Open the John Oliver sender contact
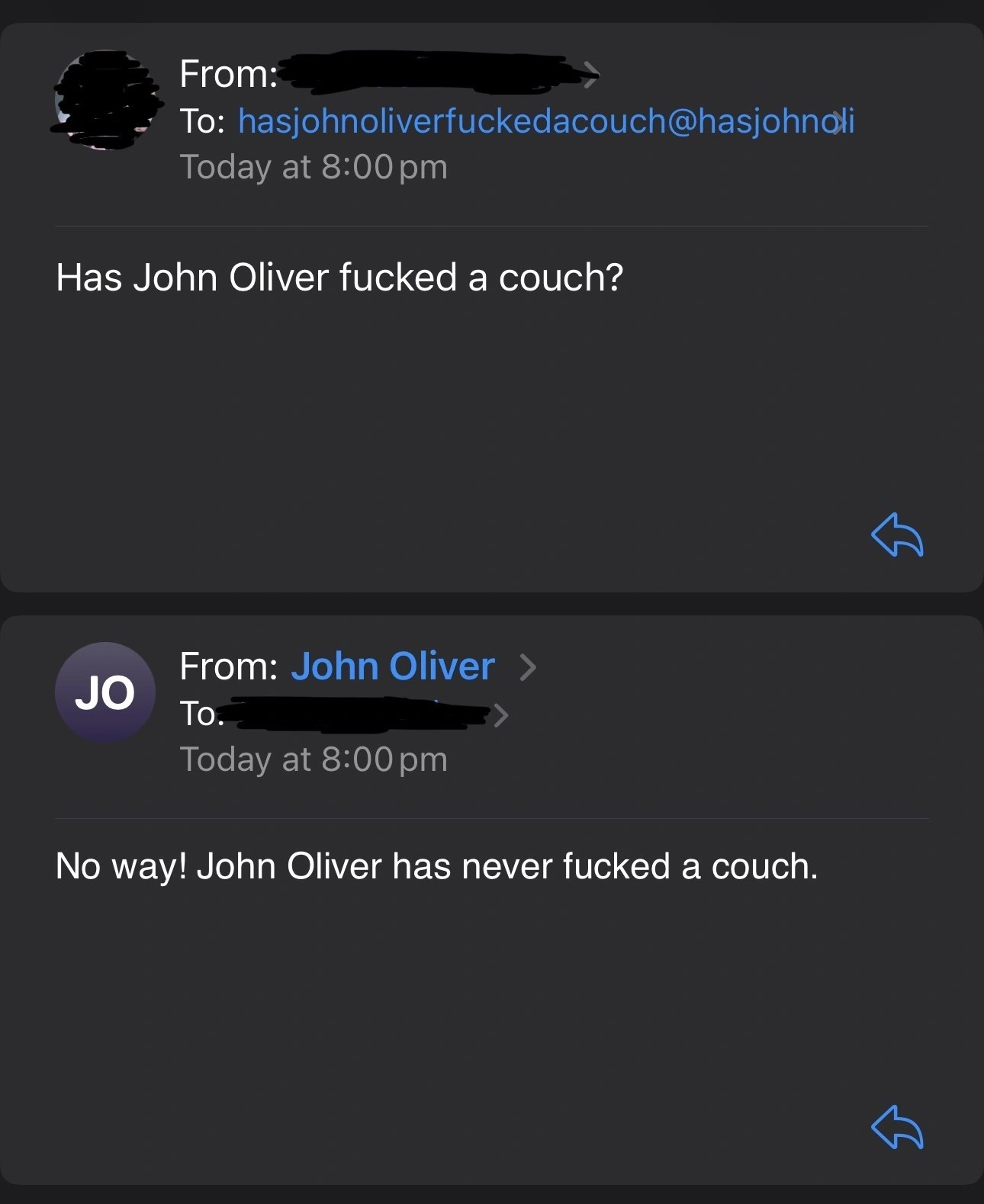984x1204 pixels. pos(393,666)
